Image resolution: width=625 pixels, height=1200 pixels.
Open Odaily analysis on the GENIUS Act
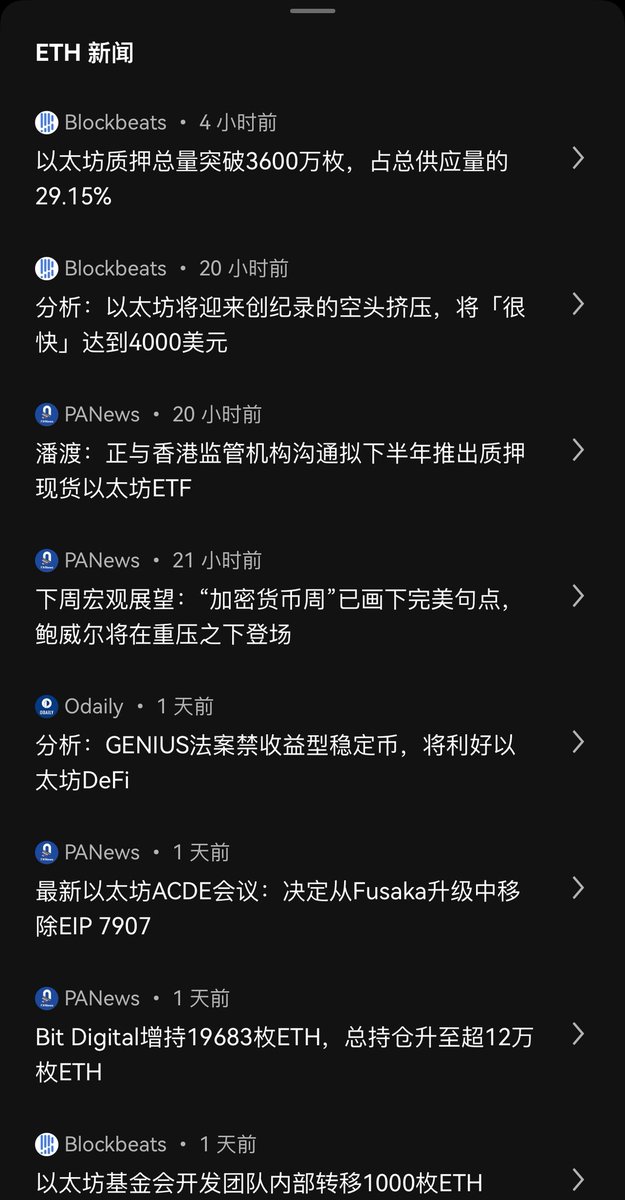click(312, 743)
